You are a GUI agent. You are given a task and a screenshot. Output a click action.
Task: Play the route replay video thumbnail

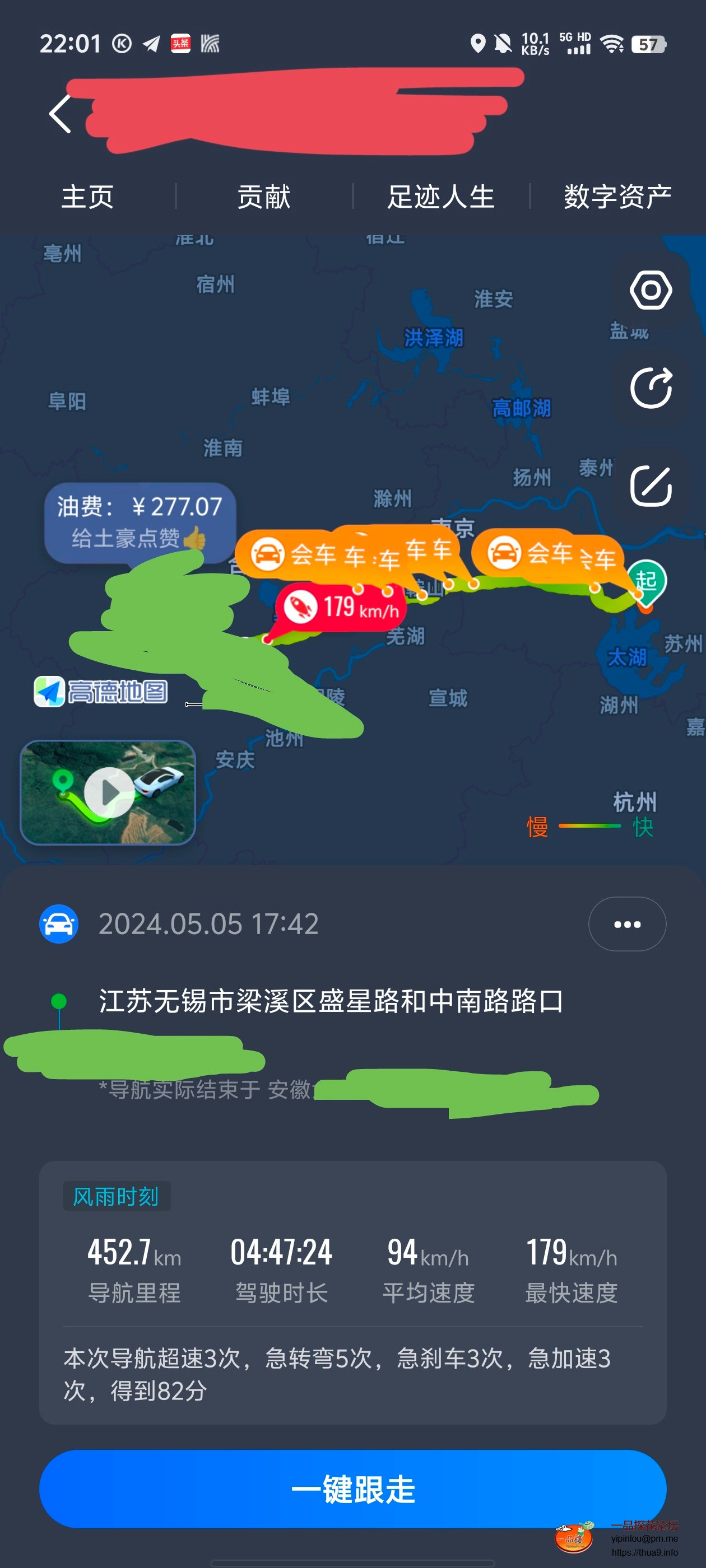[x=109, y=792]
